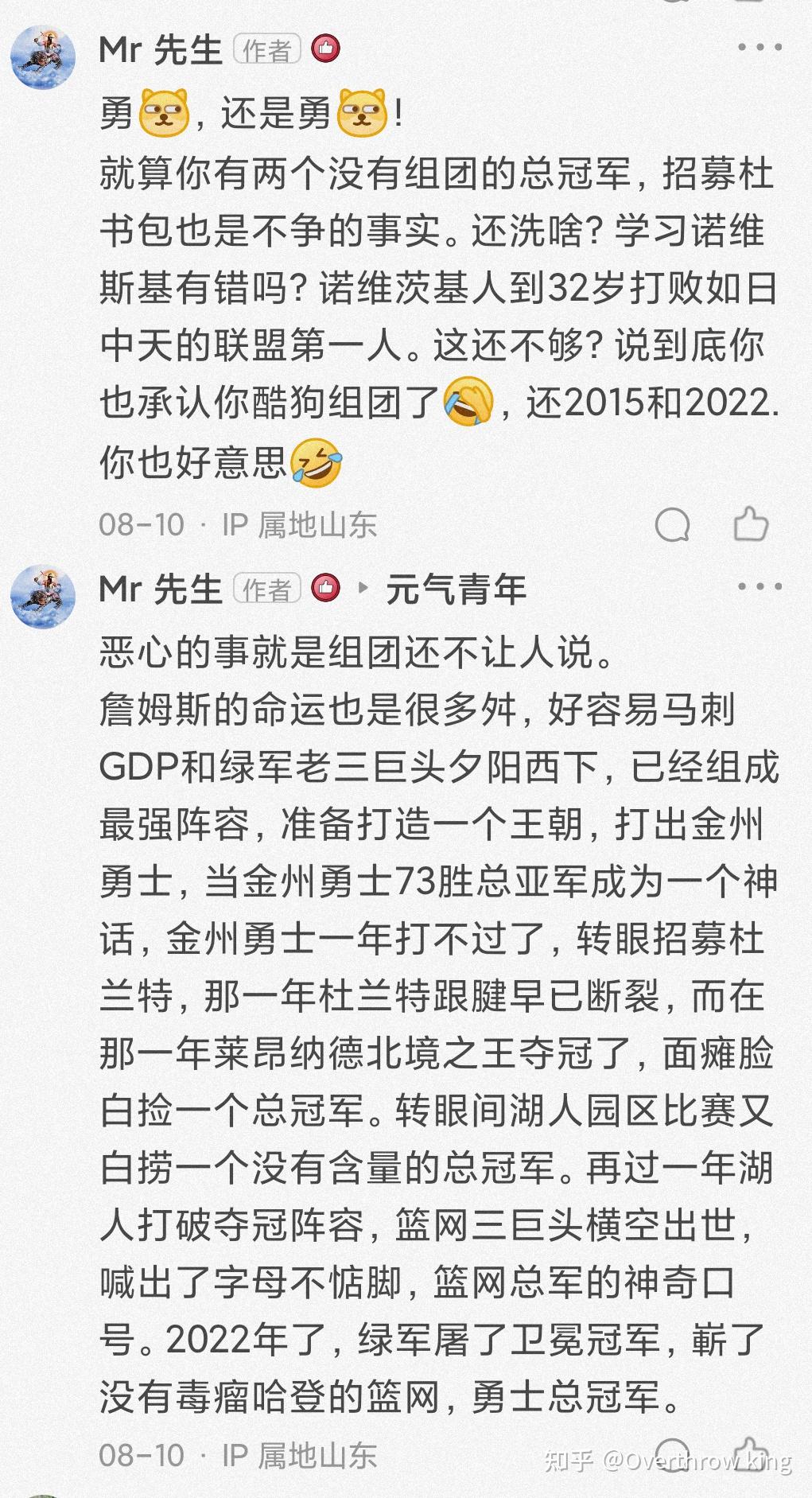Image resolution: width=812 pixels, height=1498 pixels.
Task: Open Mr 先生 avatar on first comment
Action: click(x=43, y=57)
